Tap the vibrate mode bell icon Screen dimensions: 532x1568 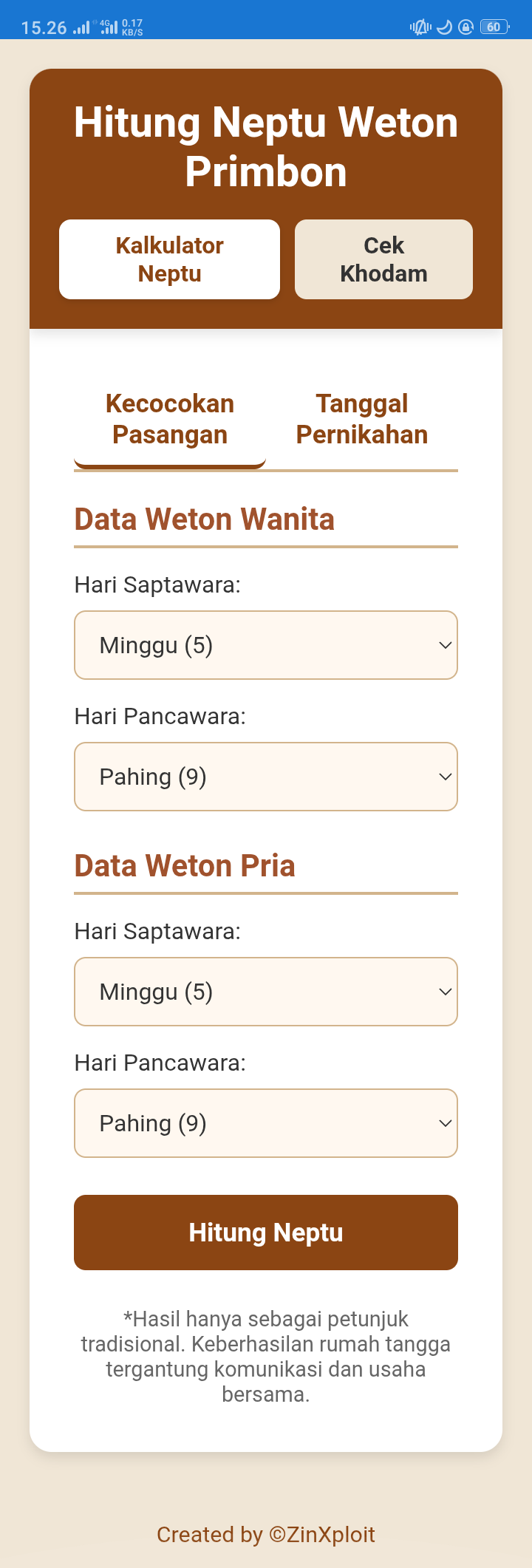420,27
